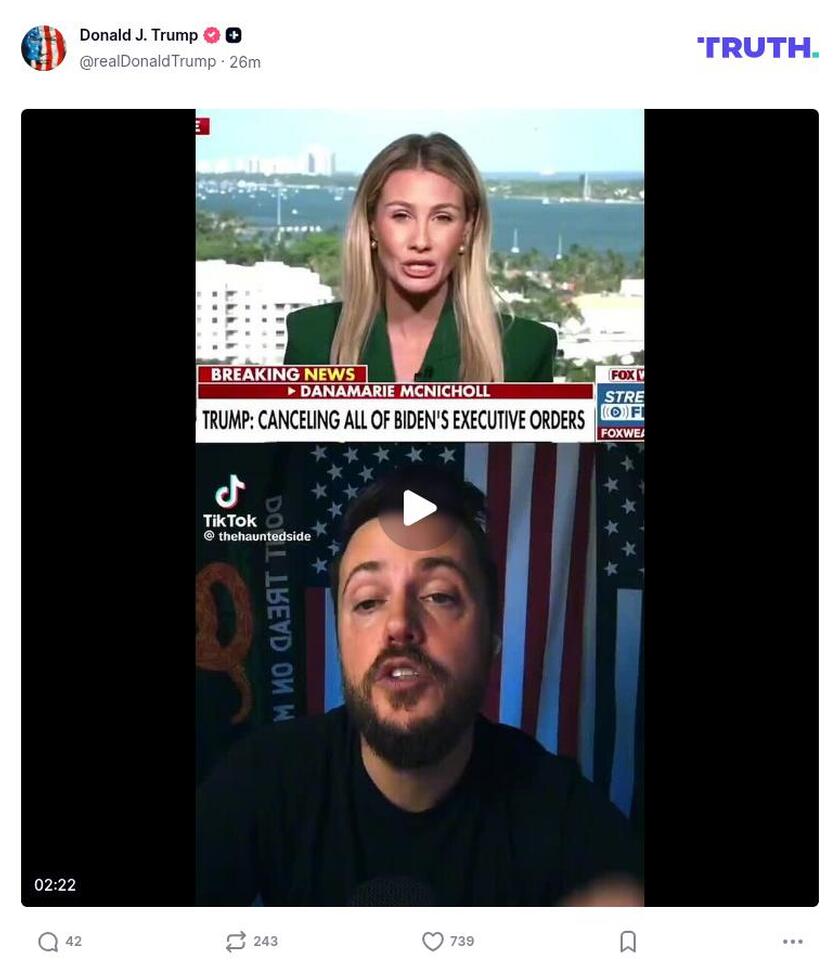840x979 pixels.
Task: ReTruth this post
Action: 236,942
